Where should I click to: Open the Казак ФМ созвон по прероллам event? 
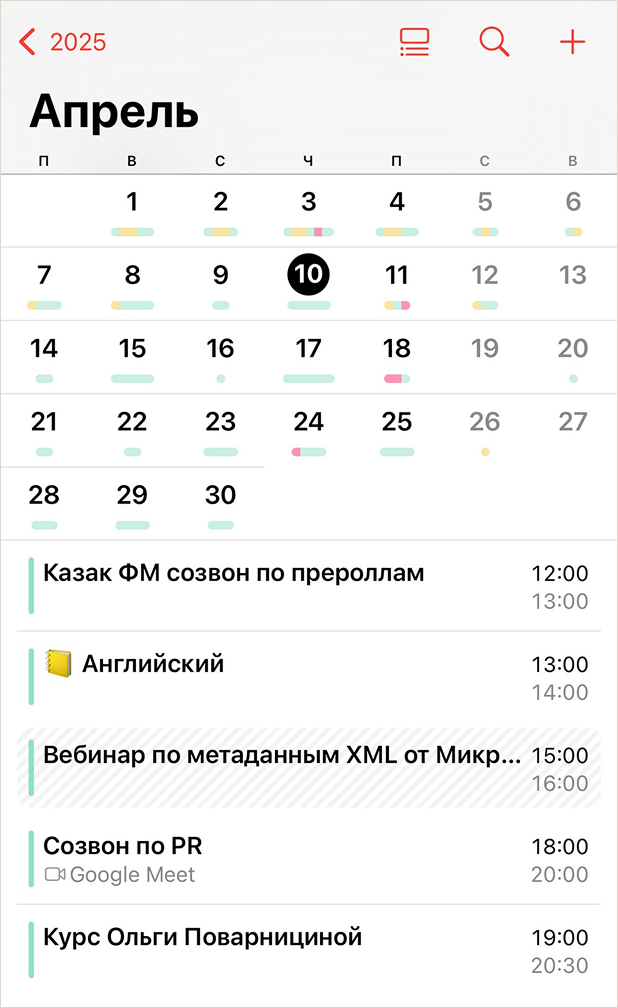(x=309, y=586)
